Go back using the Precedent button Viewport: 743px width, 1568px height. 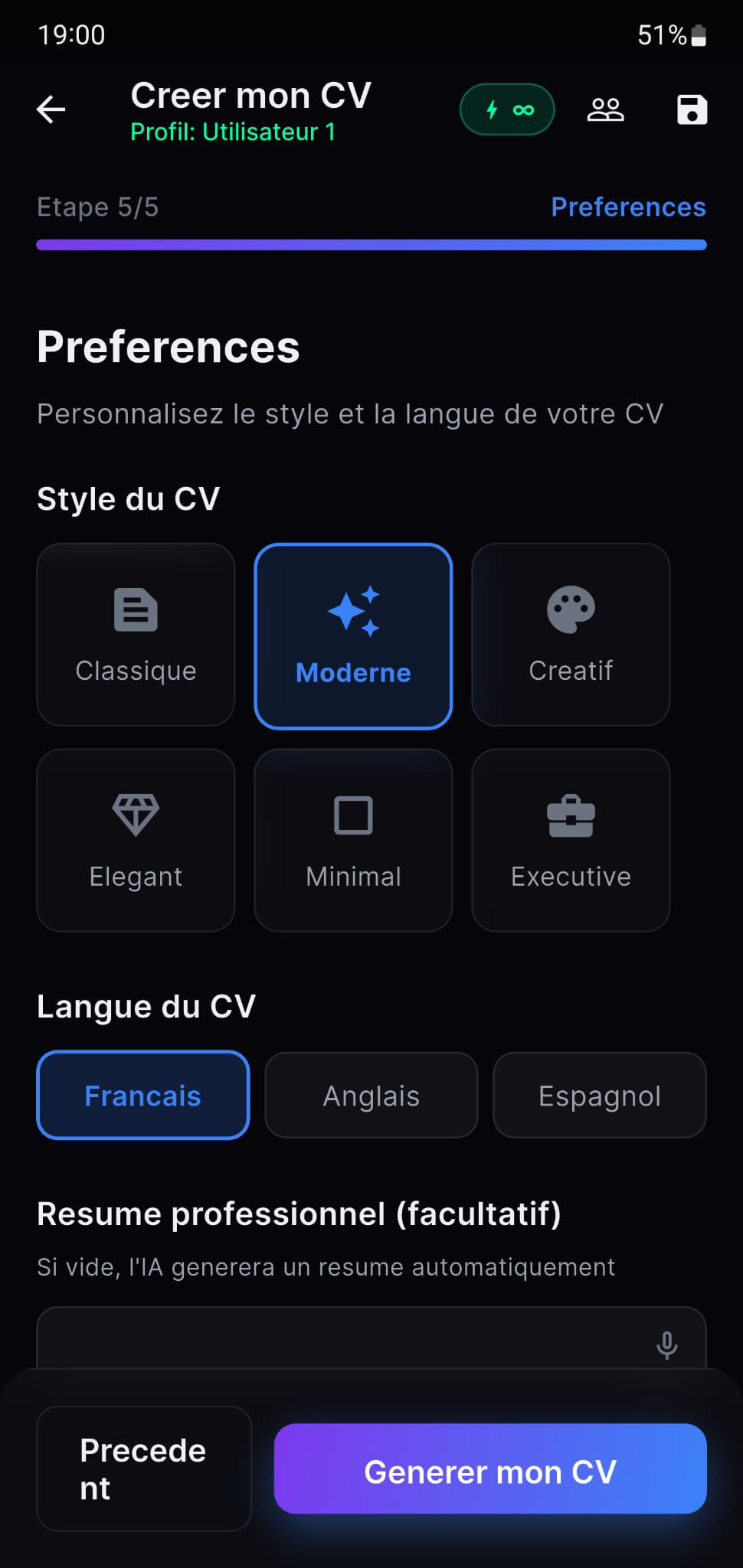(143, 1468)
